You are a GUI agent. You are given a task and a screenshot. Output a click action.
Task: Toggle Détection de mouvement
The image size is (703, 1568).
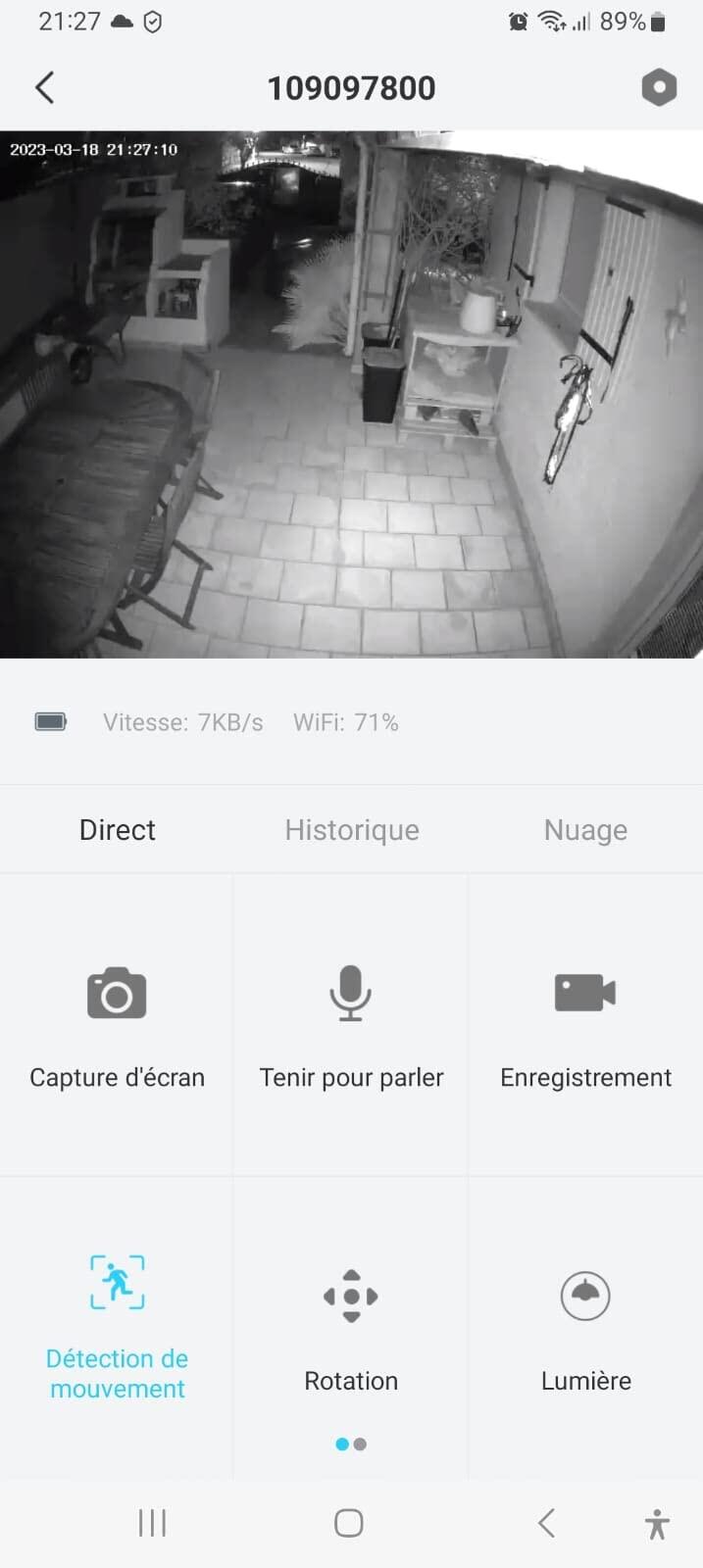point(117,1328)
